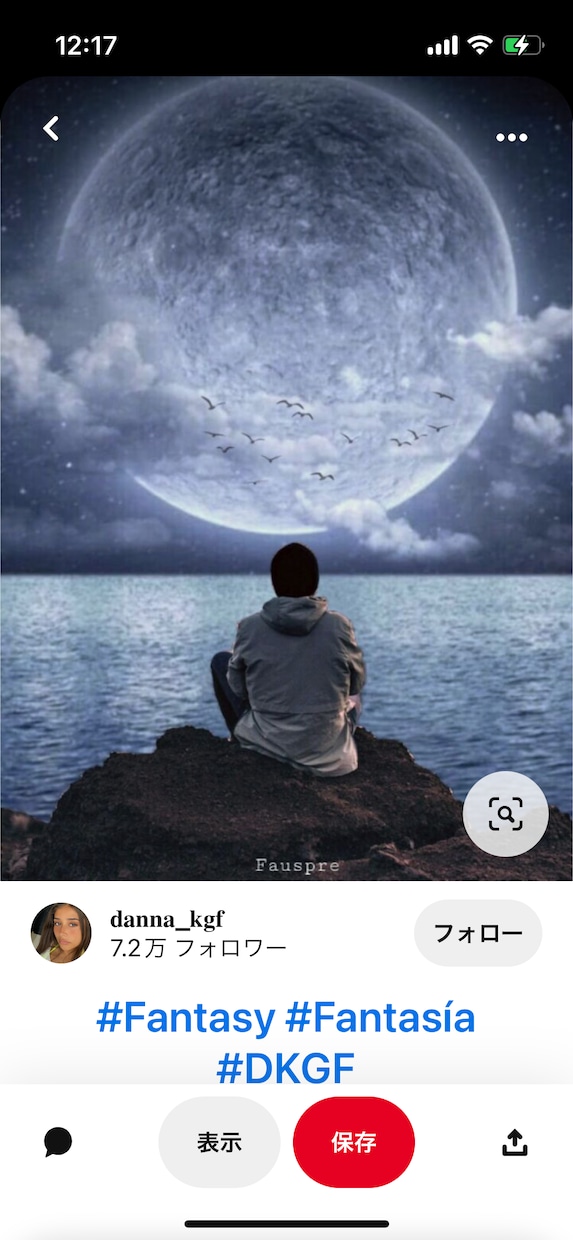Save the pin with the 保存 button
573x1240 pixels.
pos(354,1142)
